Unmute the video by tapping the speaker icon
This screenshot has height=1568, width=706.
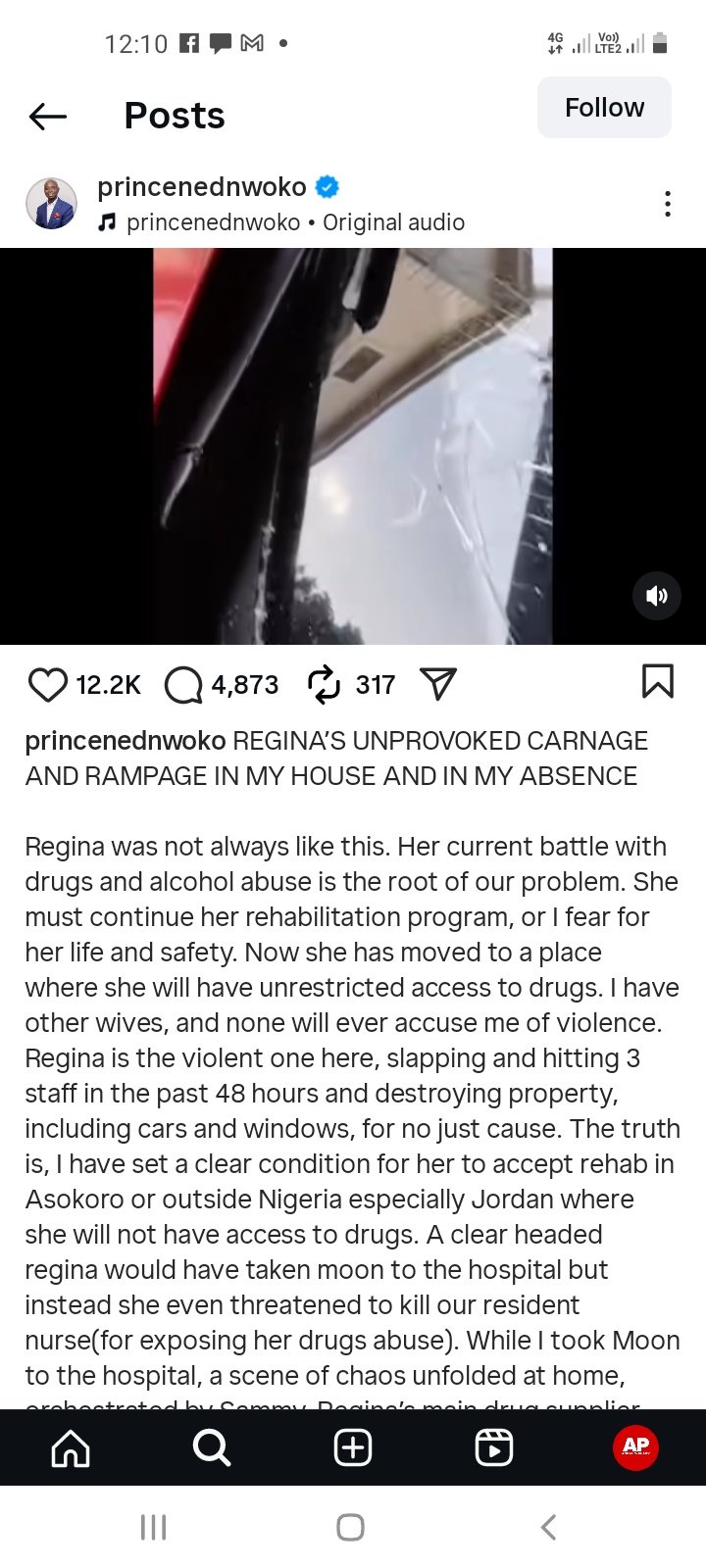point(656,596)
